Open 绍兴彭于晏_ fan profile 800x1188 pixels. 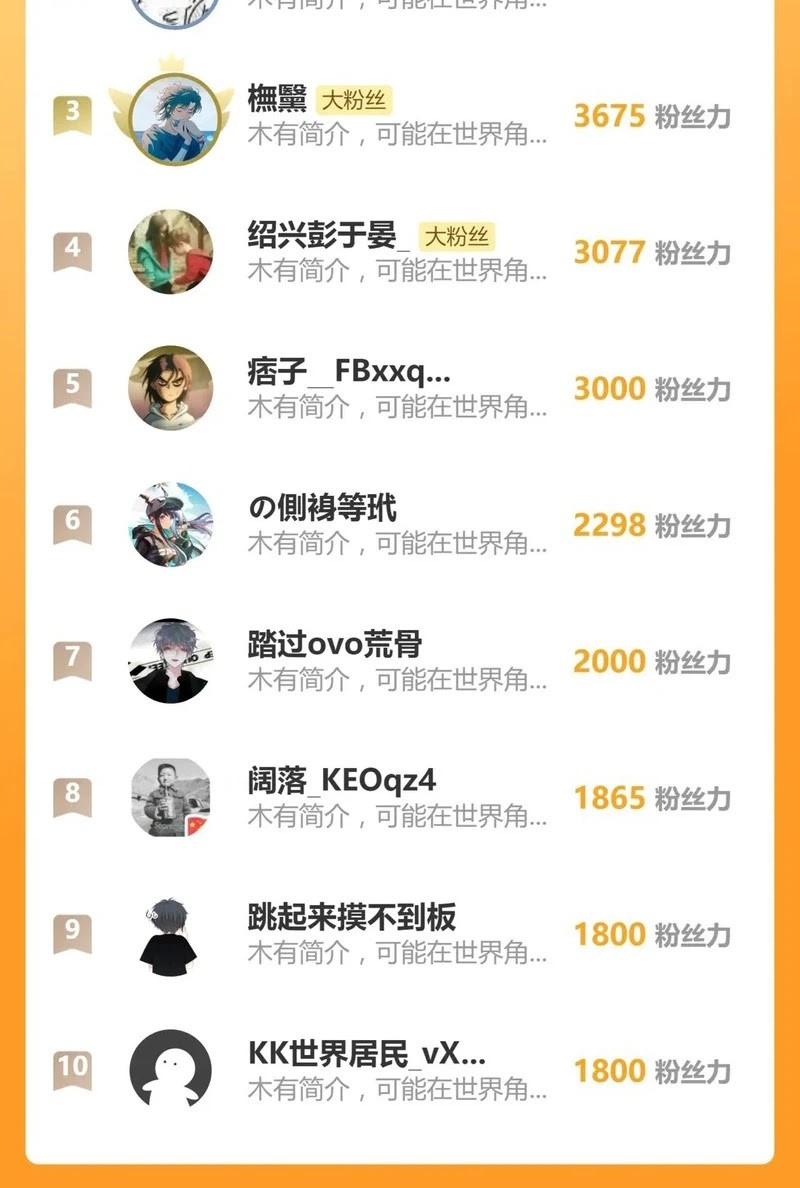(x=328, y=237)
